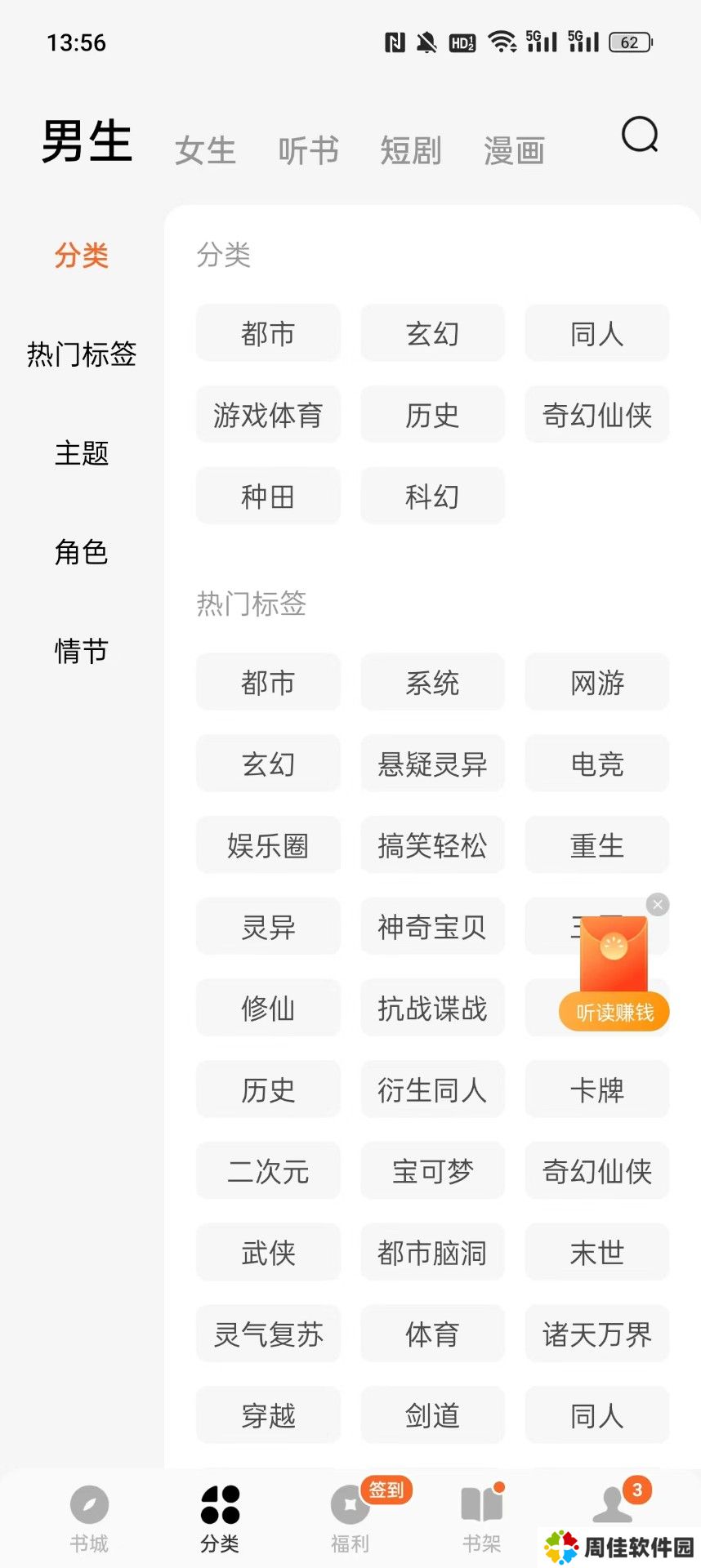The image size is (701, 1568).
Task: Select the 漫画 tab
Action: coord(514,151)
